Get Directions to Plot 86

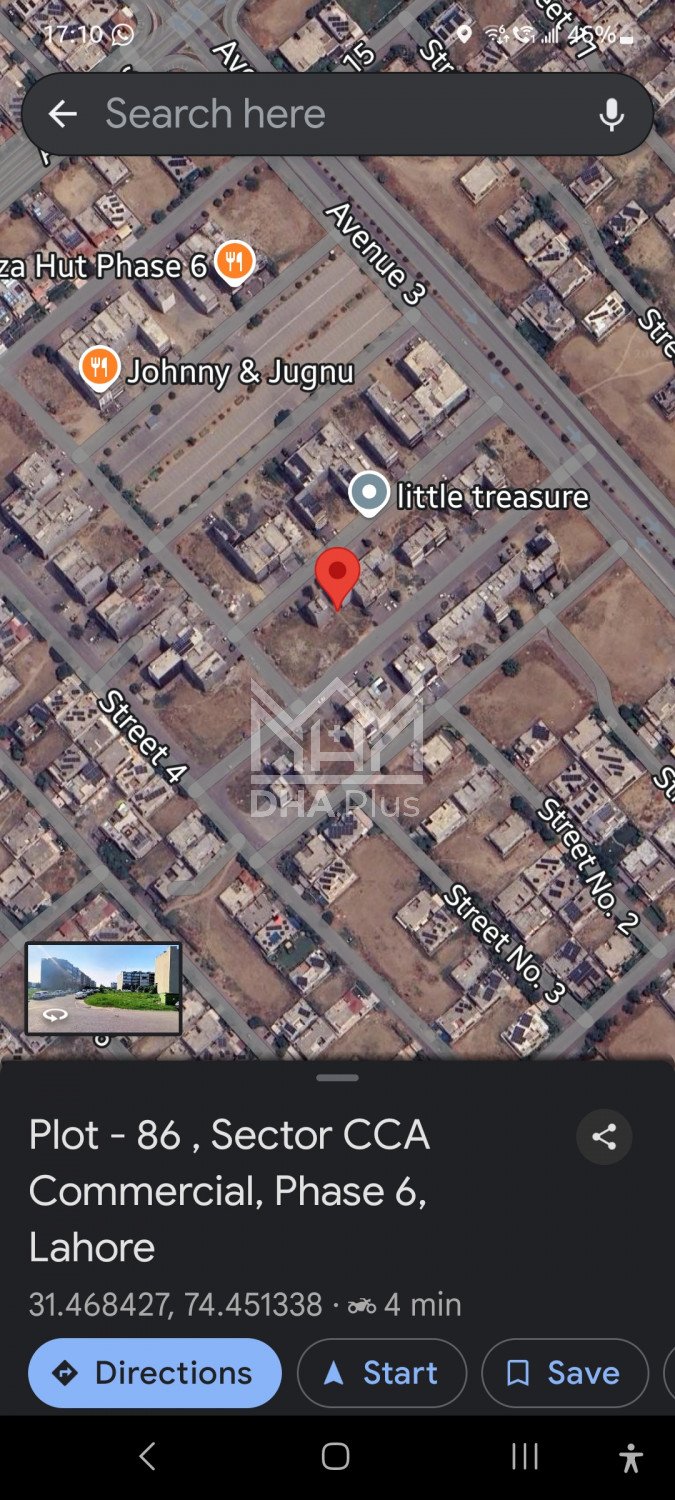[x=154, y=1373]
